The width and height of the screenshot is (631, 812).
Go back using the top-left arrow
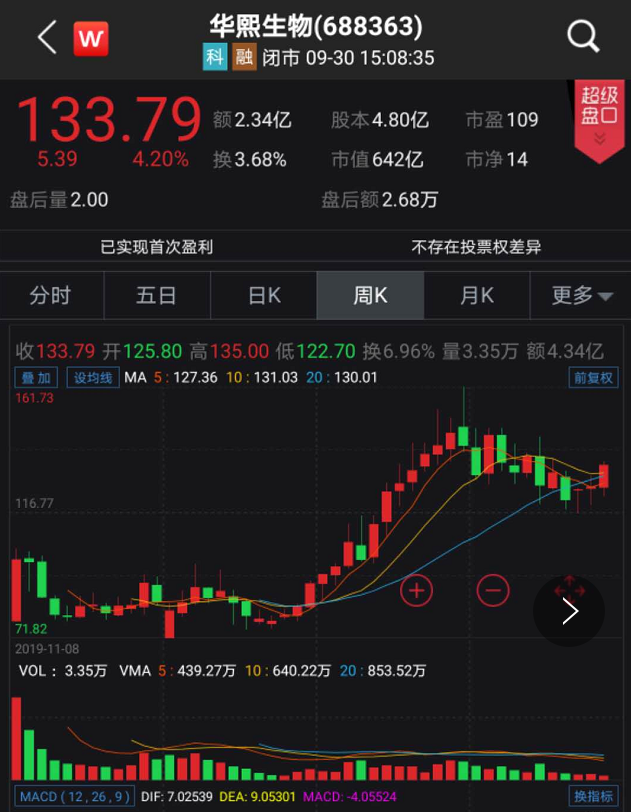point(46,38)
